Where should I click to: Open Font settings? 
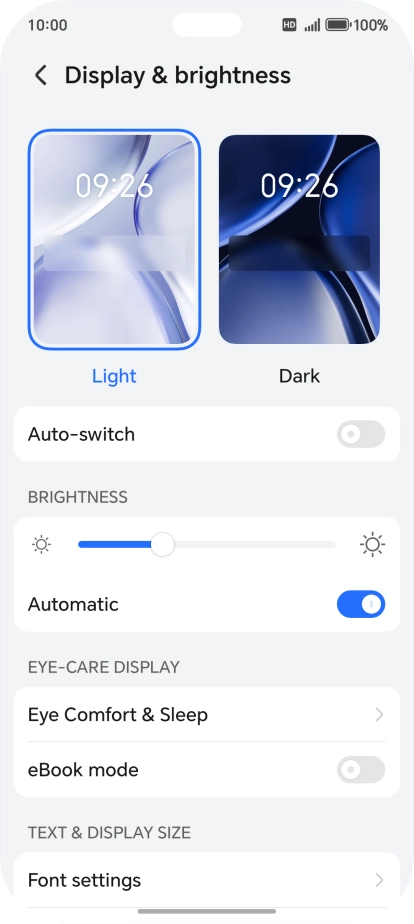207,880
